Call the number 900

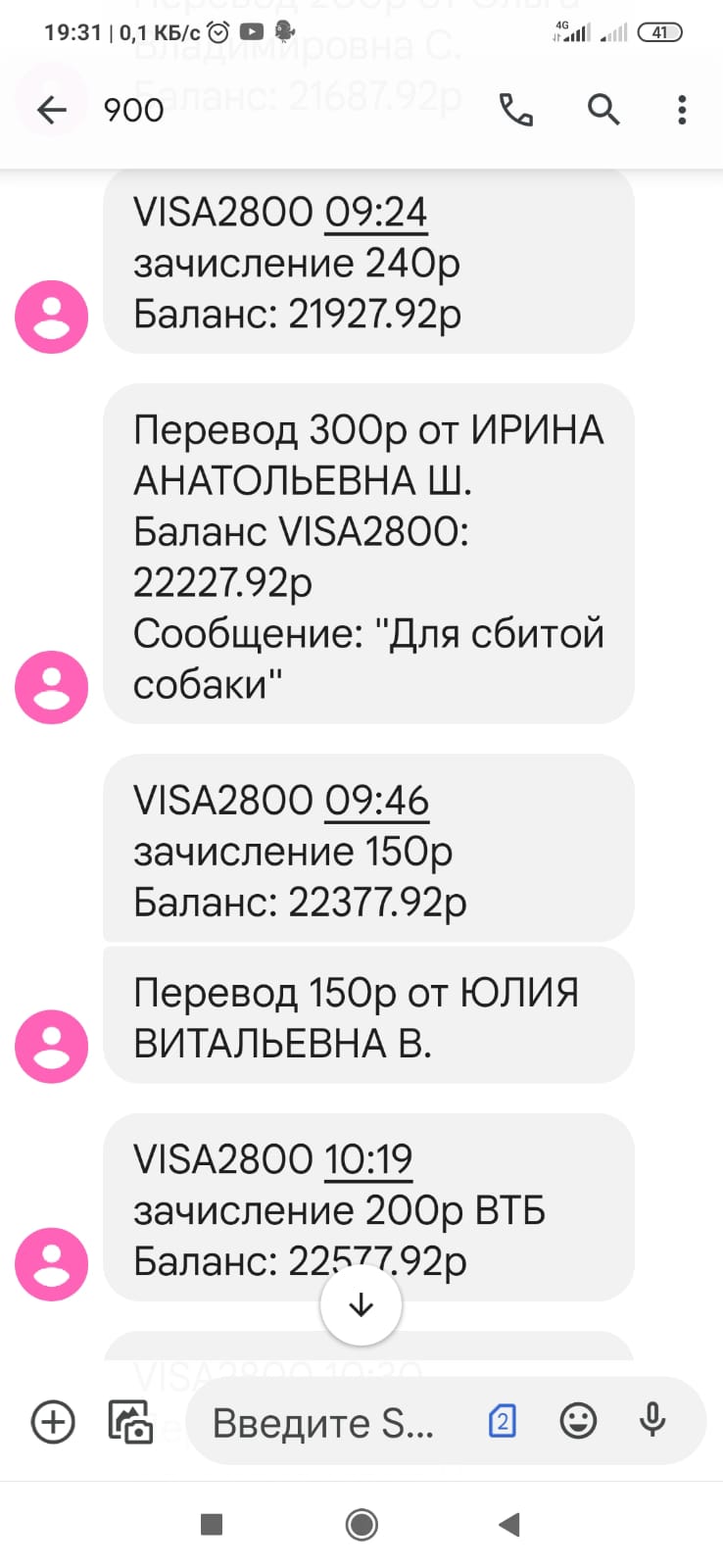(x=515, y=110)
